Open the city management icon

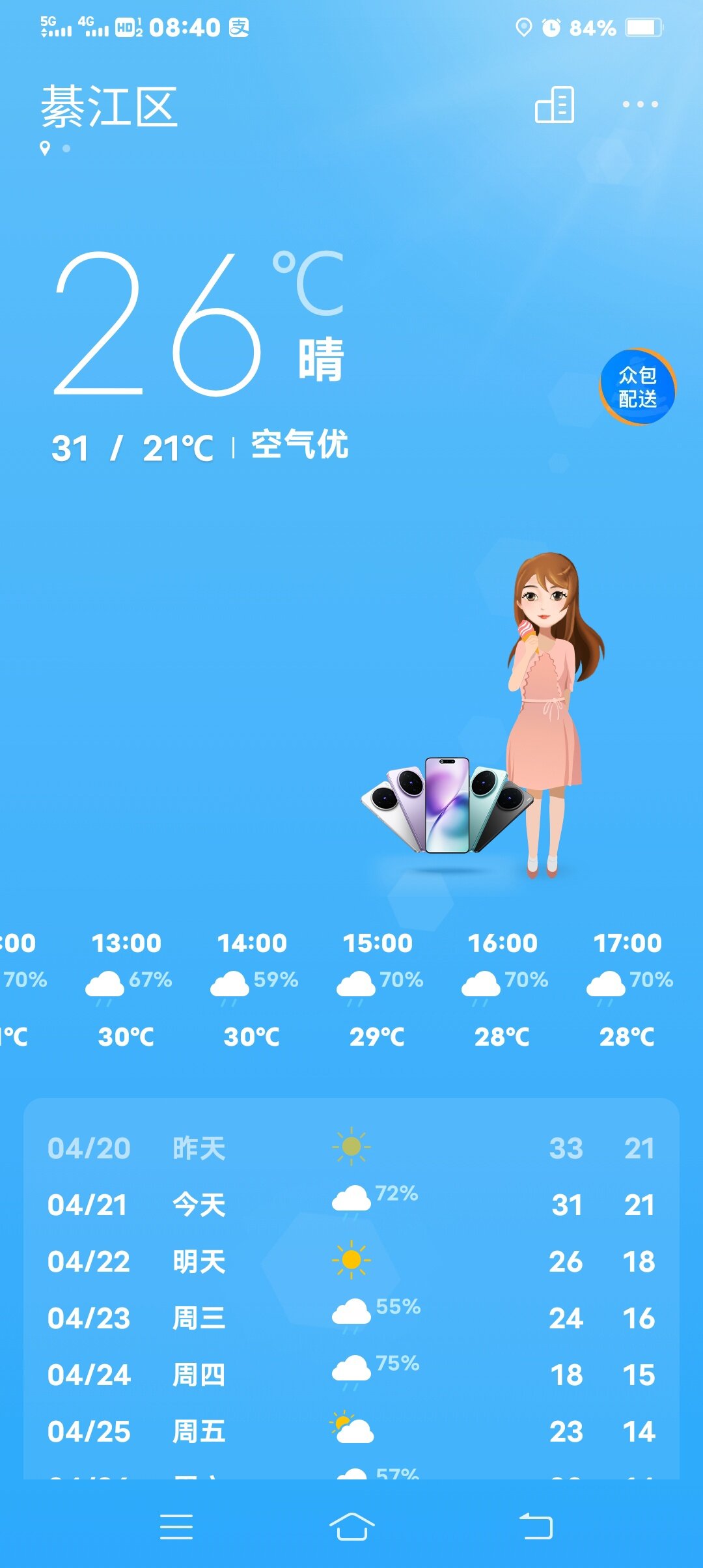click(555, 104)
